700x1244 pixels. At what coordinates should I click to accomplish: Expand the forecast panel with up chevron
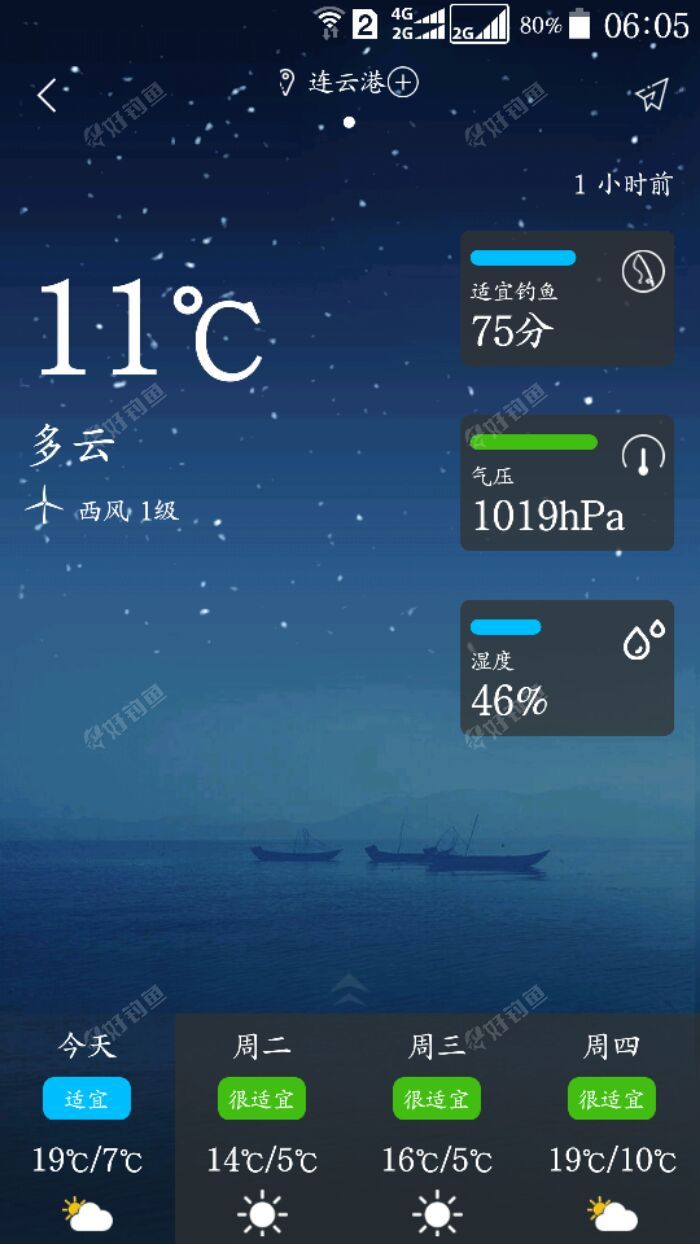point(350,990)
